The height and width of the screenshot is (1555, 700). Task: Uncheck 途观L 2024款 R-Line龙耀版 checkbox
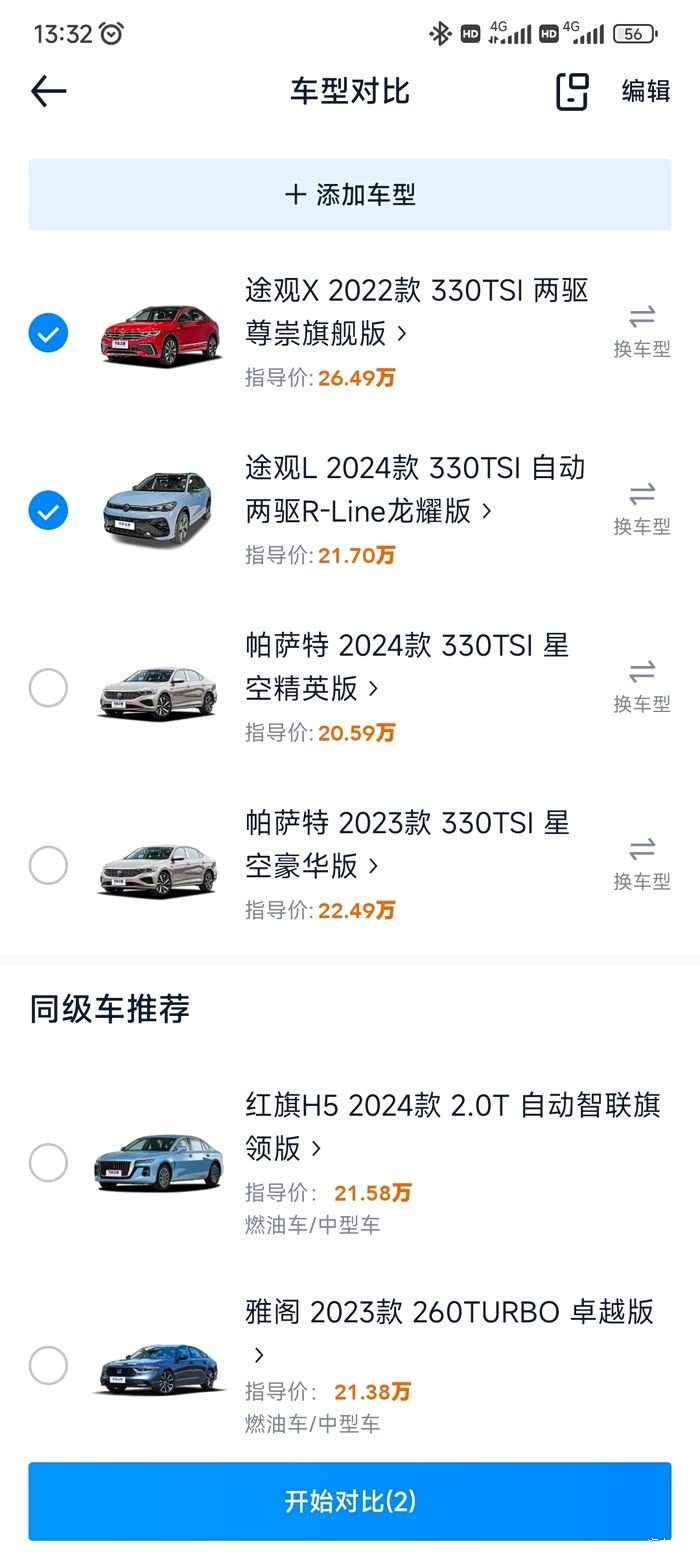pos(48,511)
